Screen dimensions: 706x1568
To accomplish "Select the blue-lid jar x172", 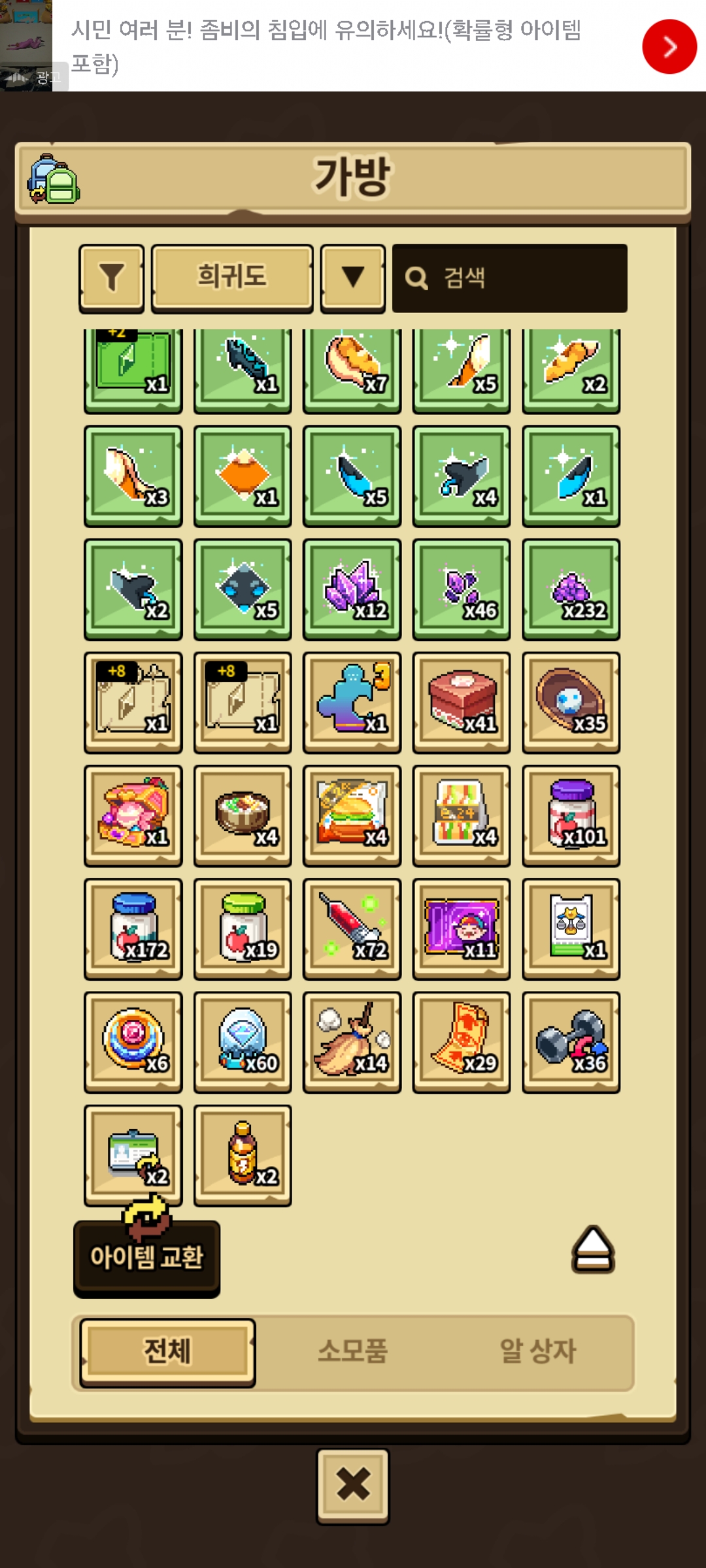I will (x=133, y=928).
